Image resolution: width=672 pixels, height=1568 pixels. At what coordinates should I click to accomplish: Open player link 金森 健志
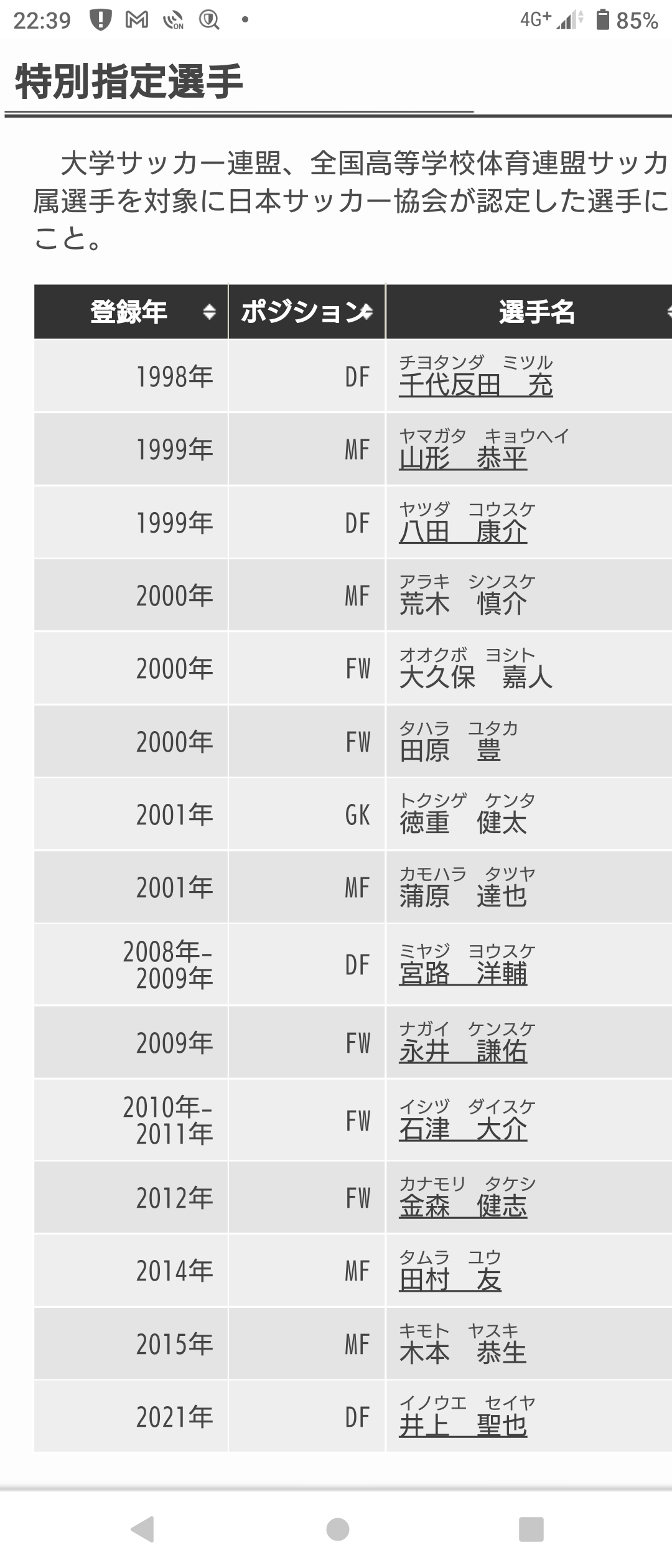(463, 1206)
